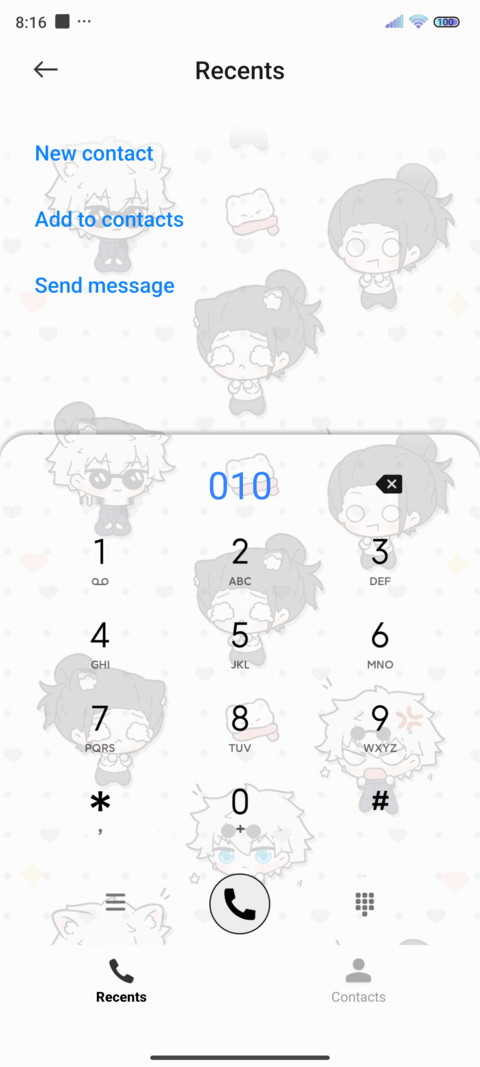480x1067 pixels.
Task: Select Add to contacts
Action: [x=109, y=219]
